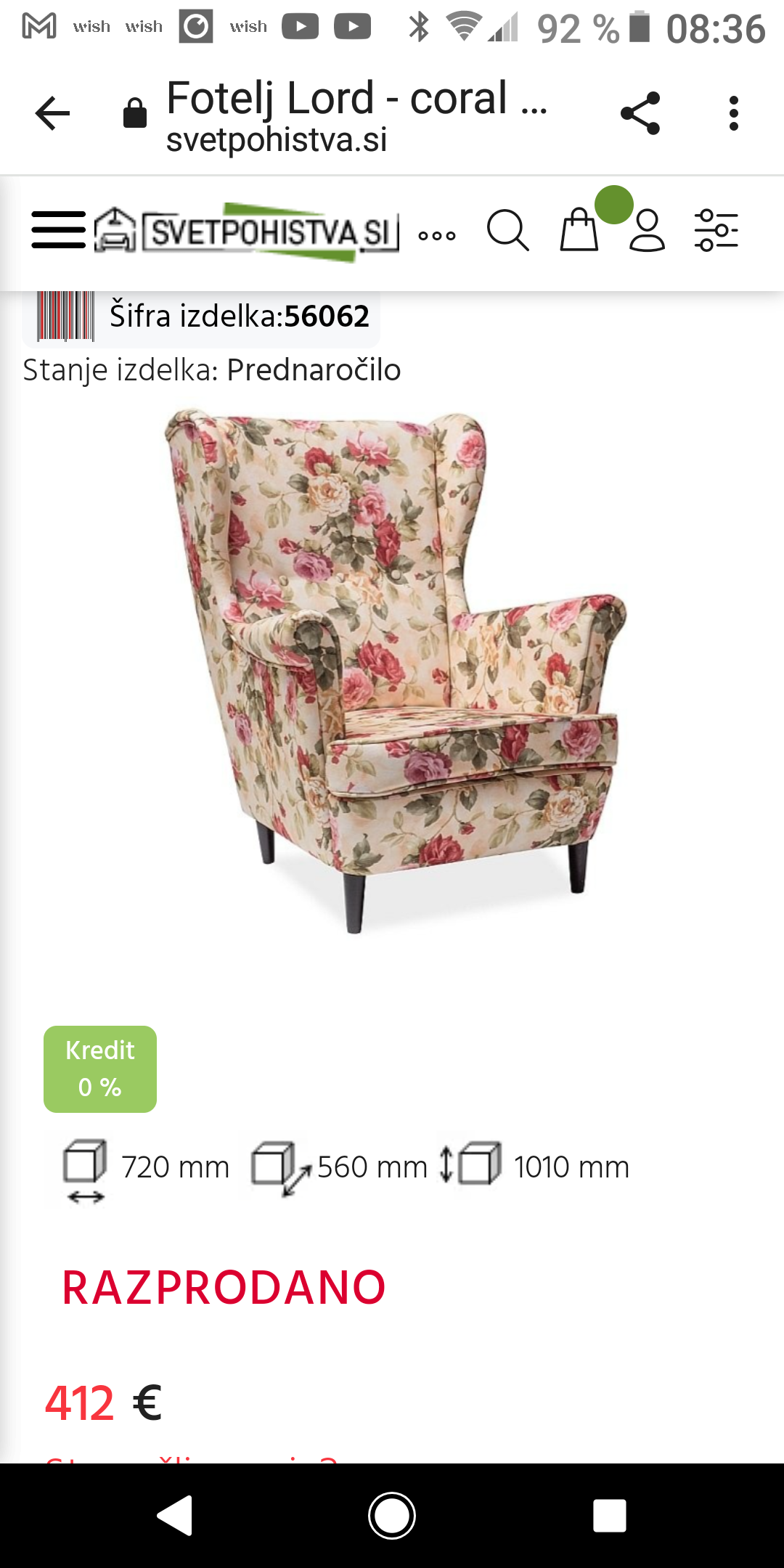784x1568 pixels.
Task: Enlarge the floral armchair product image
Action: click(394, 671)
